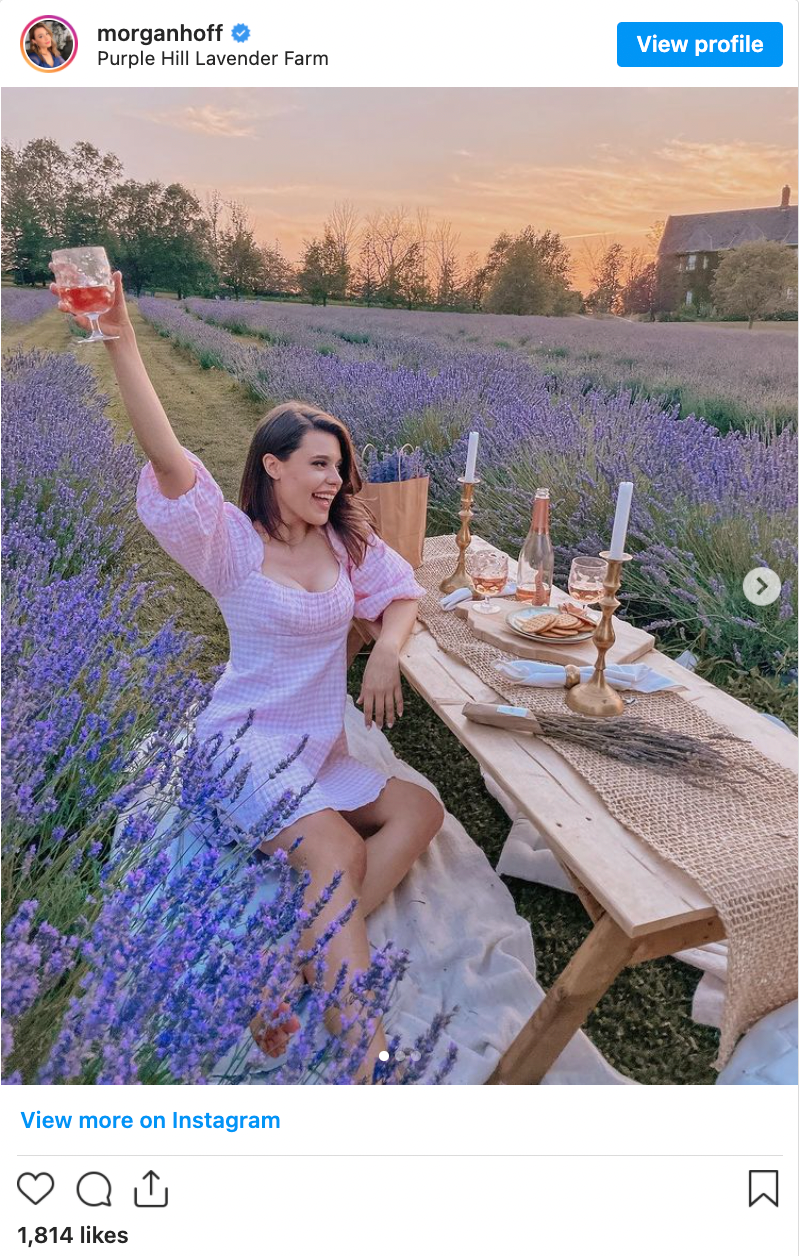800x1256 pixels.
Task: Open the morganhoff username link
Action: pos(160,34)
